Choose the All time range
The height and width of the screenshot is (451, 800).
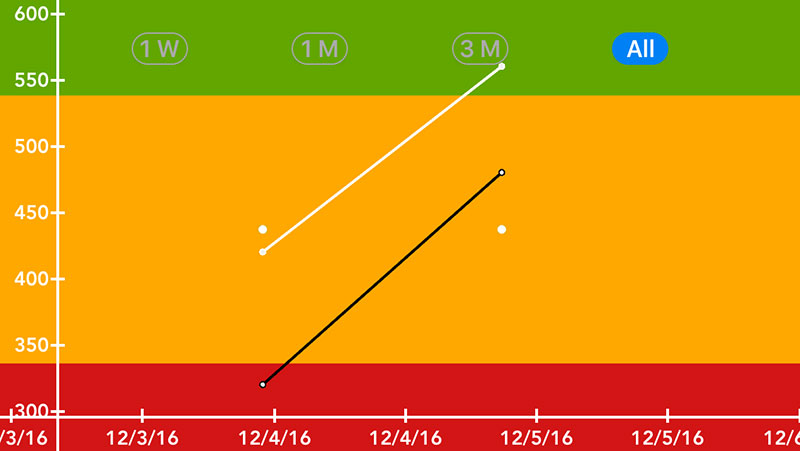tap(640, 49)
